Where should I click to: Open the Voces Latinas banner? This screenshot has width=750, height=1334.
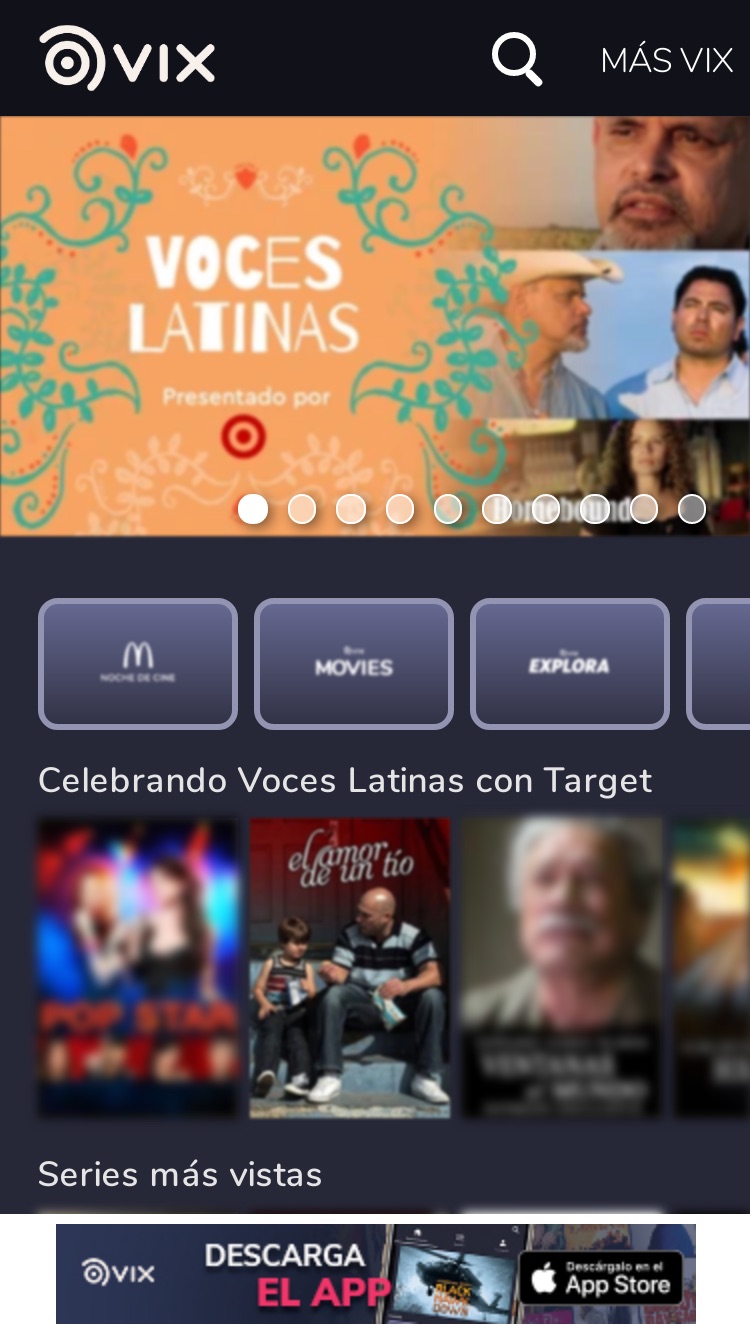click(x=375, y=326)
